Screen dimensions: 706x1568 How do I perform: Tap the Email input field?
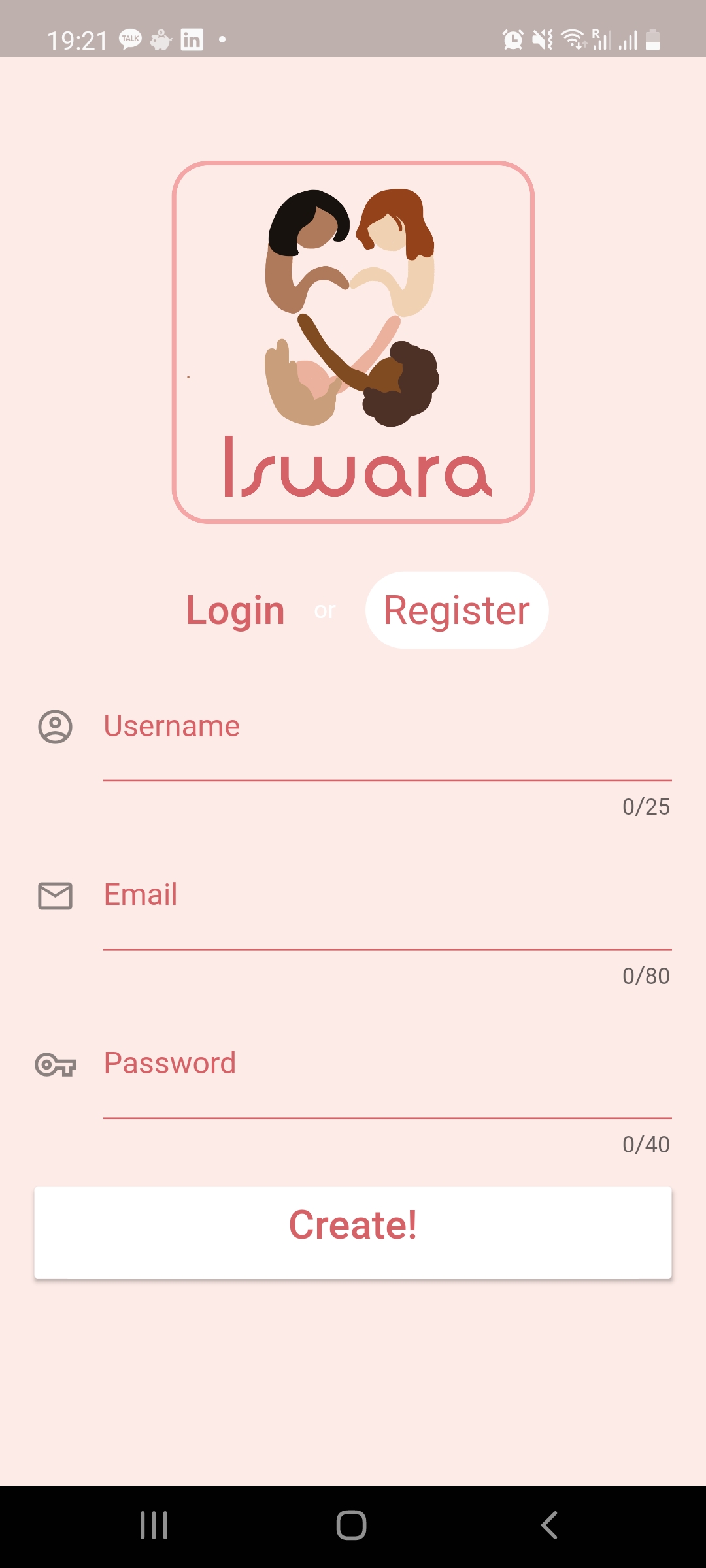click(x=387, y=911)
